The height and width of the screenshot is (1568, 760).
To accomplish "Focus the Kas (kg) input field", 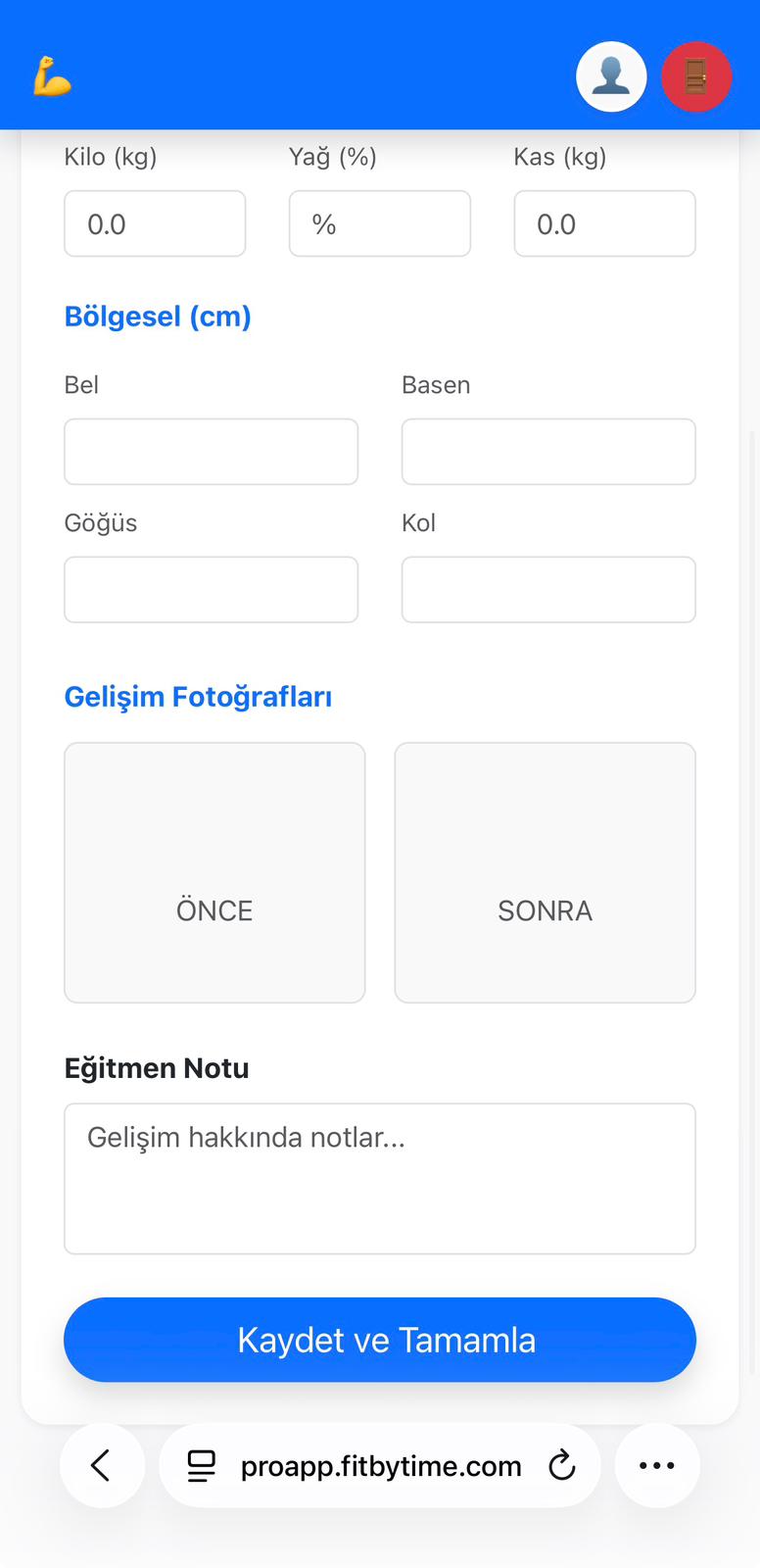I will point(604,223).
